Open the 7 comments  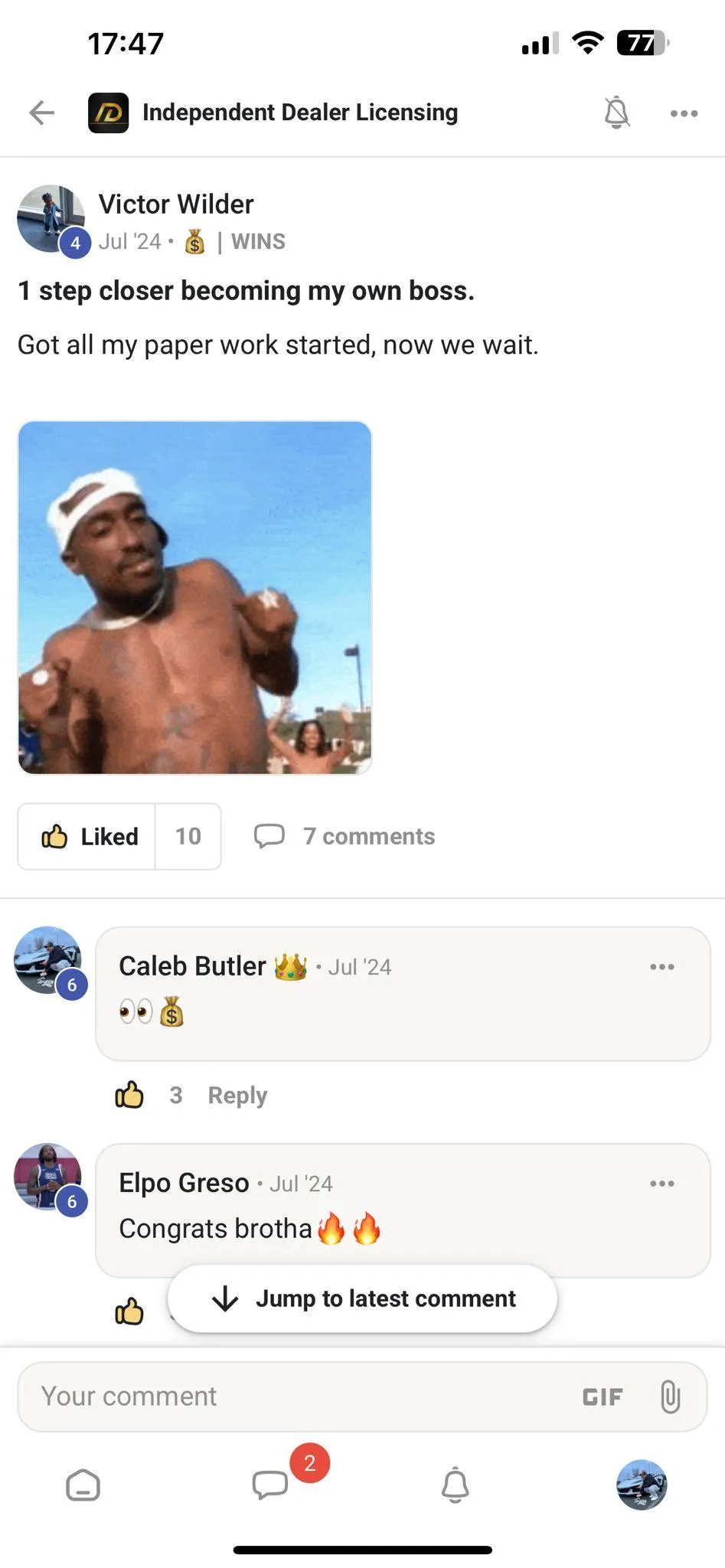345,836
